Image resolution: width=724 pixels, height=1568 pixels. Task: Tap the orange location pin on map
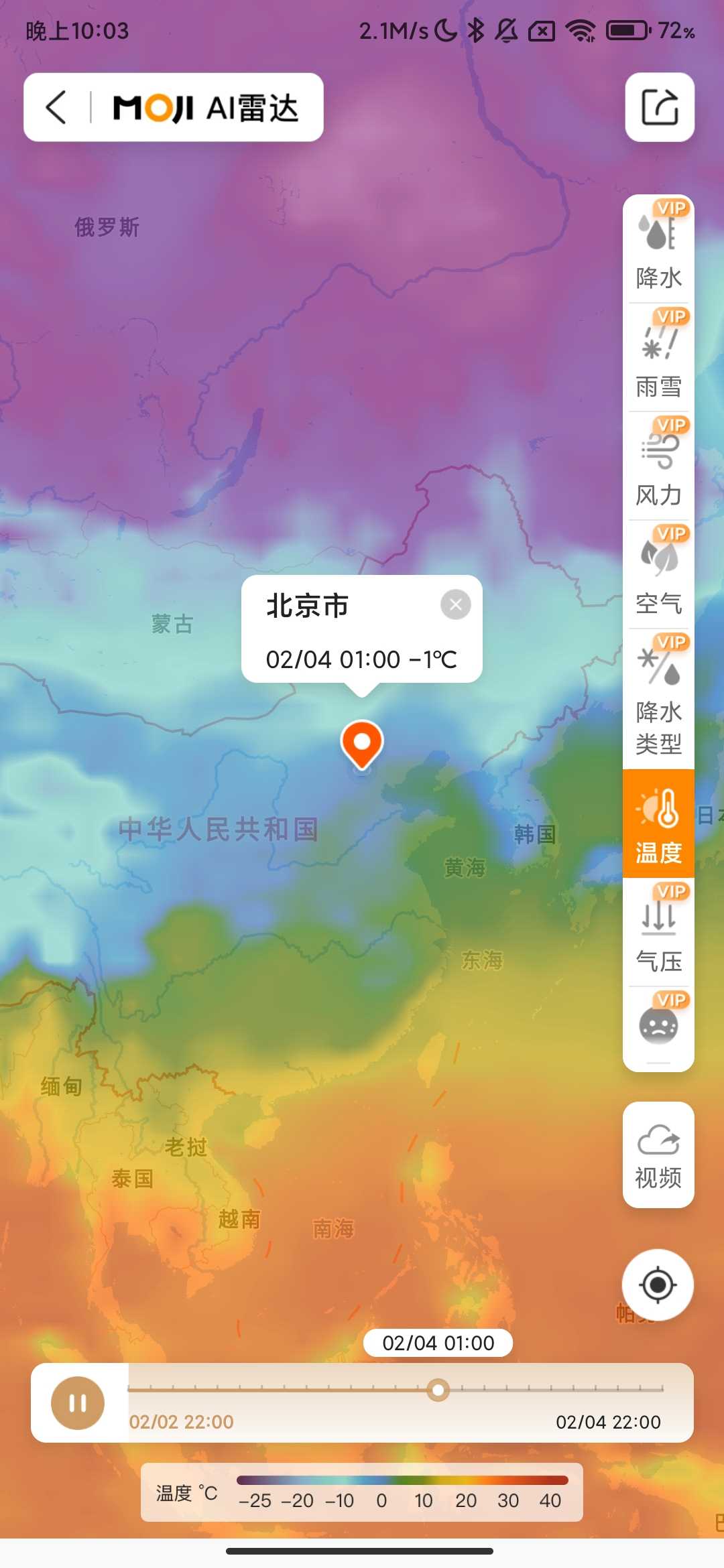[362, 744]
